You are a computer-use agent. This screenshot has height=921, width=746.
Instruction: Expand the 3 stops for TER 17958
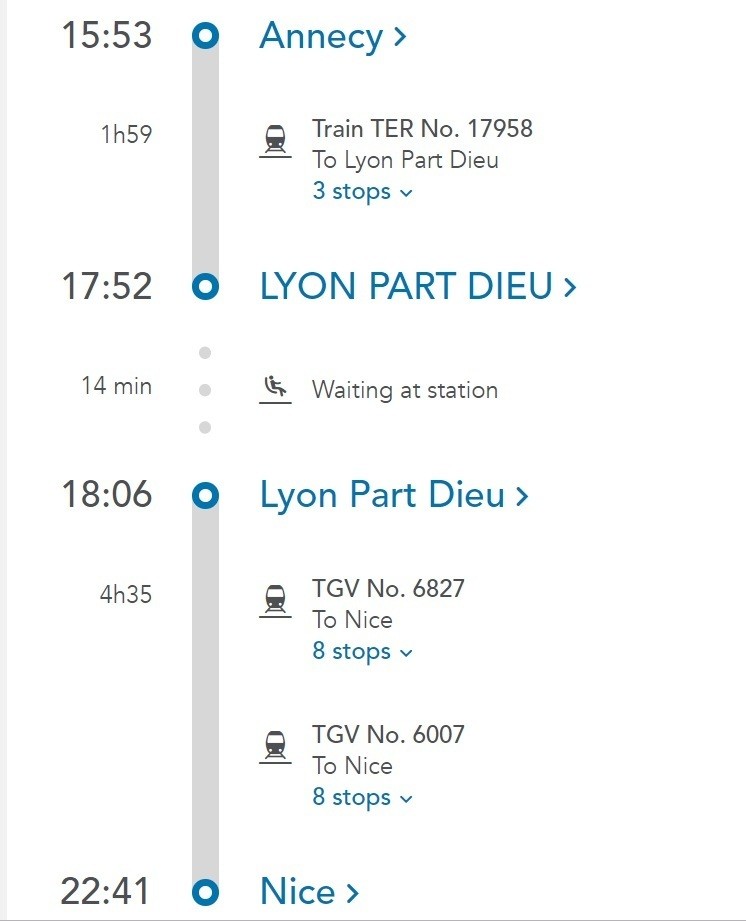(362, 191)
